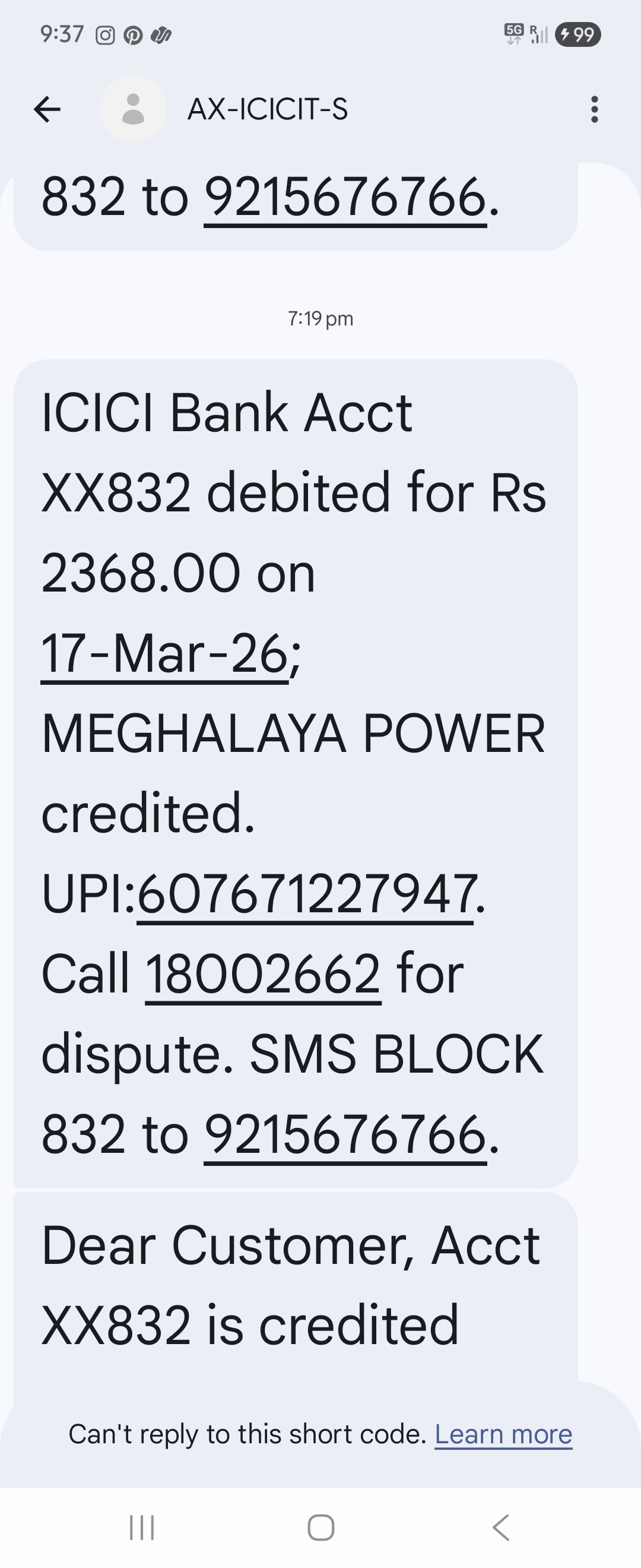
Task: Open the AX-ICICIT-S contact avatar
Action: point(133,109)
